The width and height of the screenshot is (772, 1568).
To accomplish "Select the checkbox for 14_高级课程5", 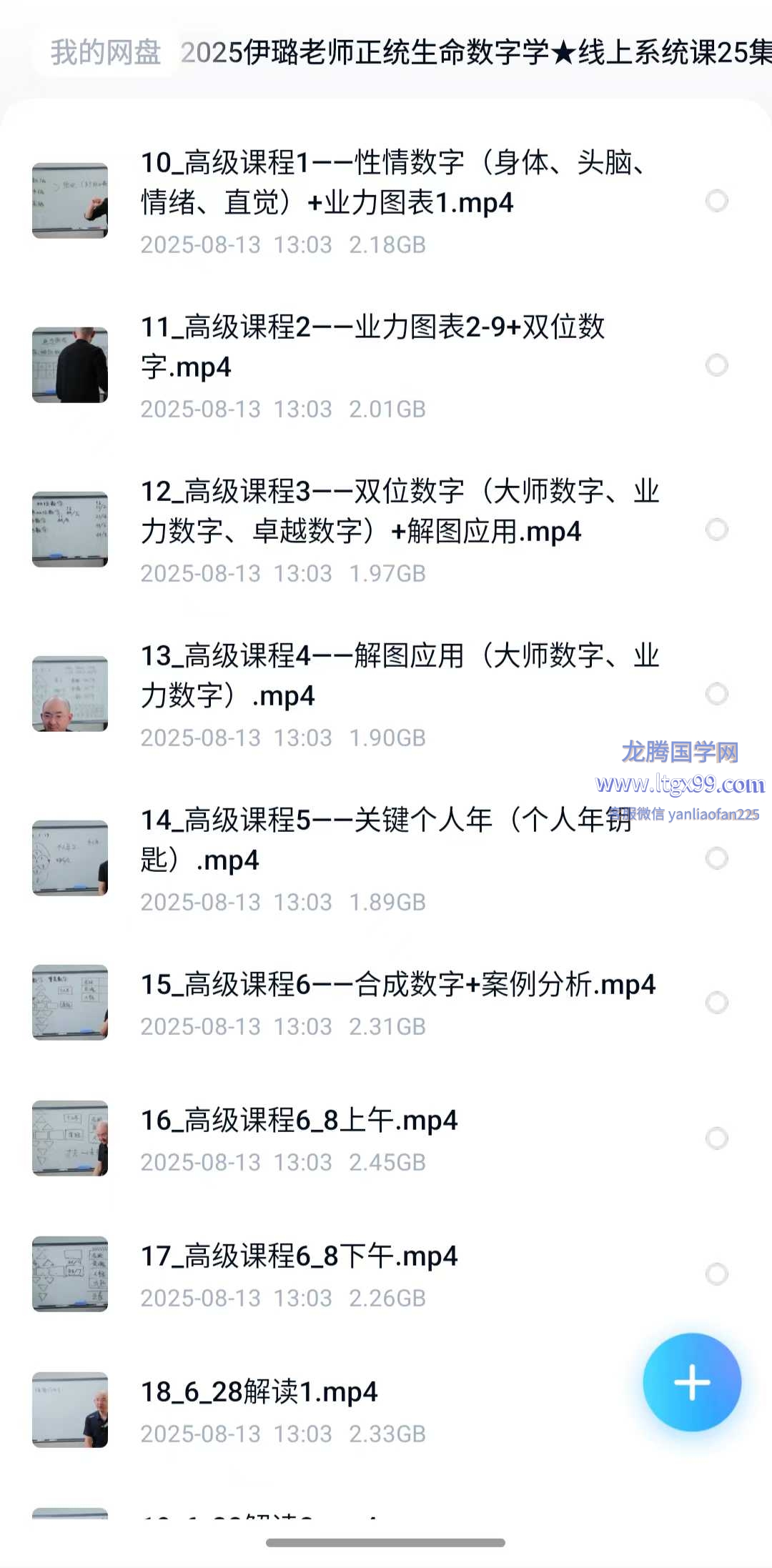I will 716,858.
